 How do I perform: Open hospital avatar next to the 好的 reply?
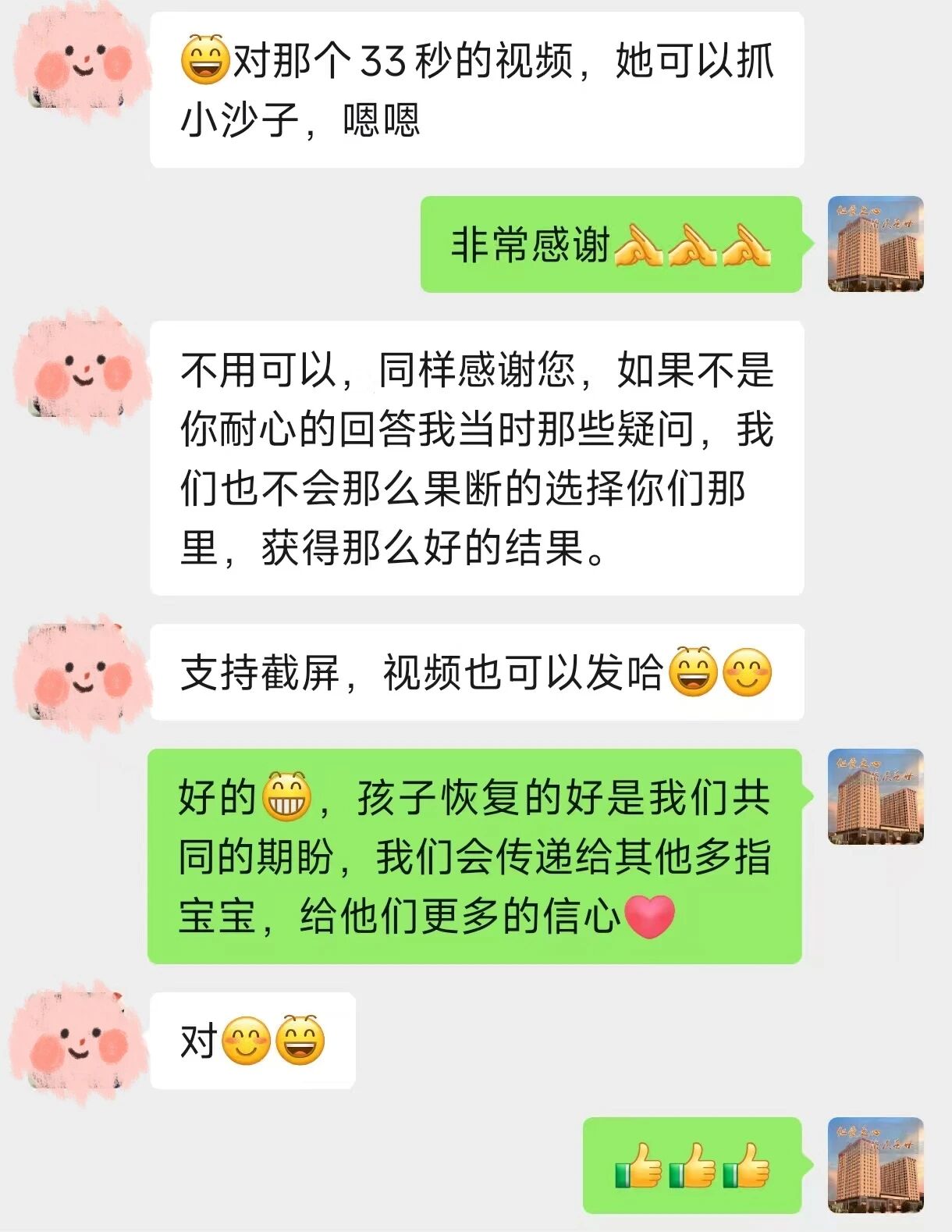point(875,796)
